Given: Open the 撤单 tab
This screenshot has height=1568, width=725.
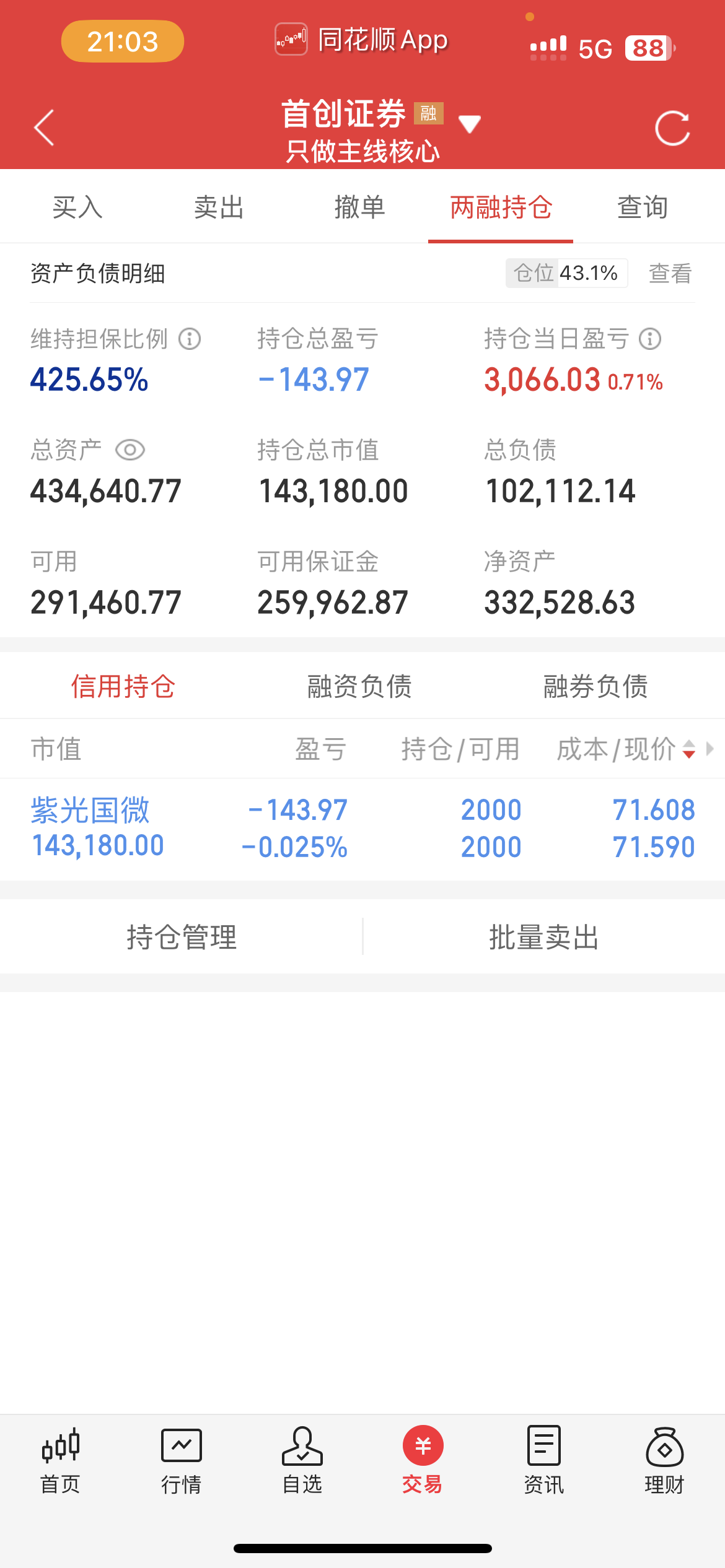Looking at the screenshot, I should click(x=359, y=207).
